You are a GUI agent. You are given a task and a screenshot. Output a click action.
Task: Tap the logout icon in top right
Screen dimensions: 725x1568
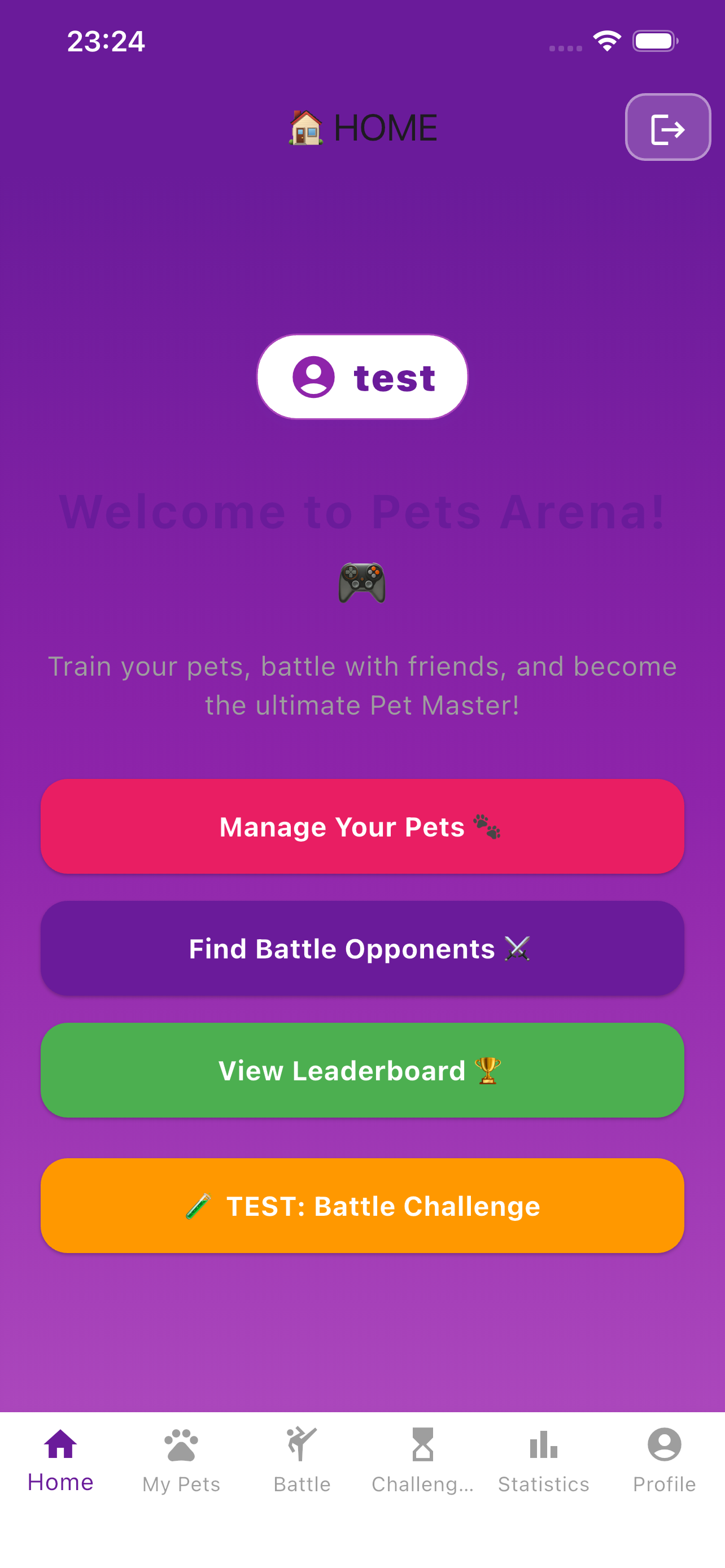tap(667, 128)
